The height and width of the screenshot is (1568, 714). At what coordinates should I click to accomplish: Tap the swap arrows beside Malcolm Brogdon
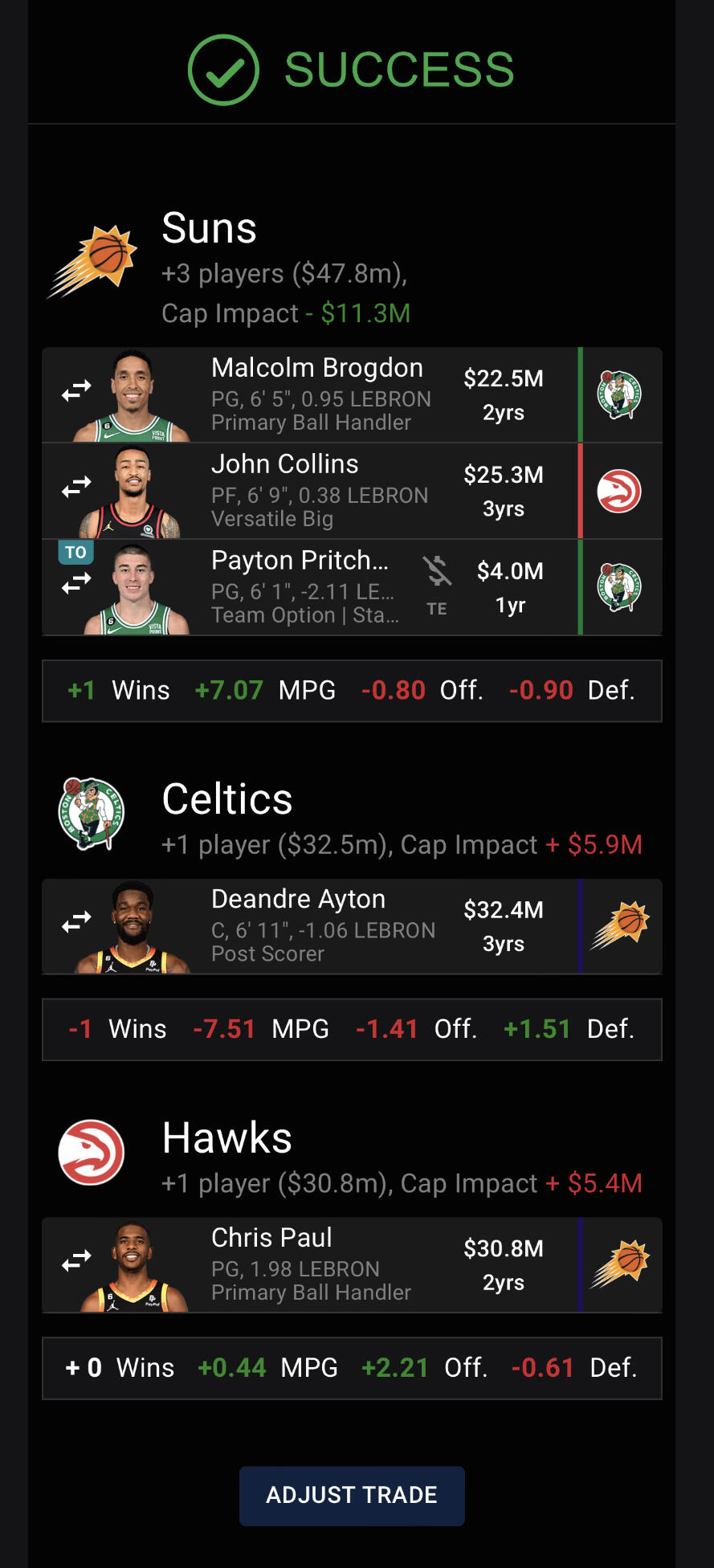77,391
